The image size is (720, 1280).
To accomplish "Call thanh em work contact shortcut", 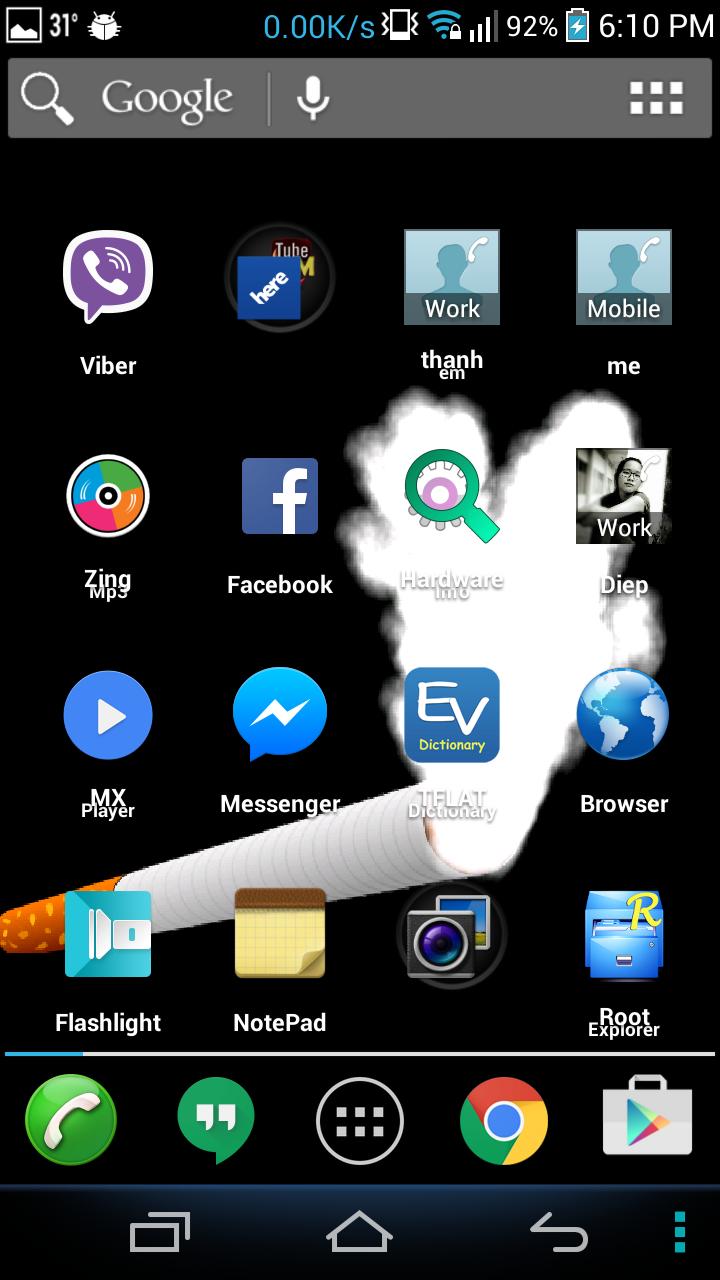I will [452, 277].
